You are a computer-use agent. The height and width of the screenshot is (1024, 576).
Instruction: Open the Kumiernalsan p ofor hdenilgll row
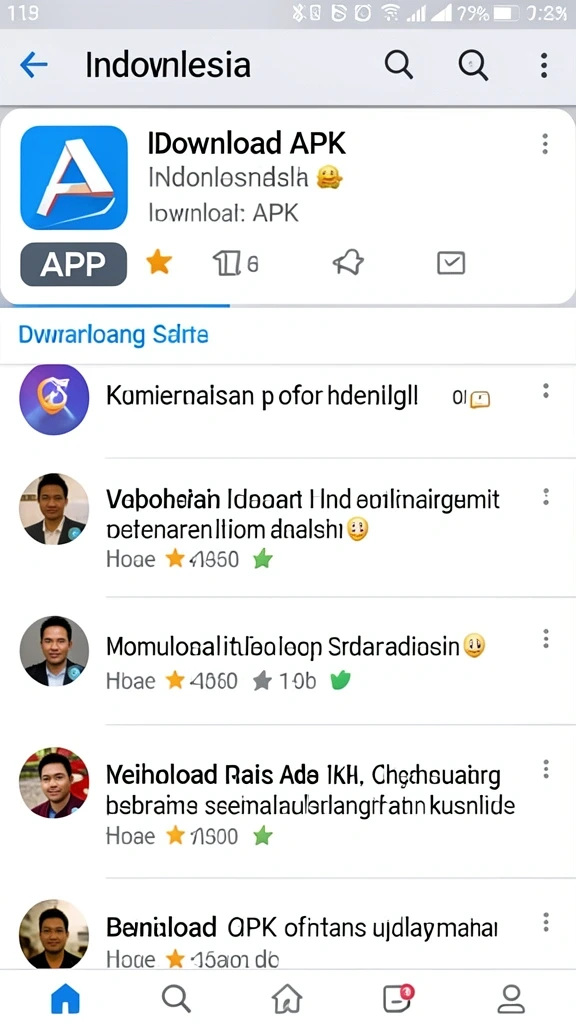tap(288, 399)
